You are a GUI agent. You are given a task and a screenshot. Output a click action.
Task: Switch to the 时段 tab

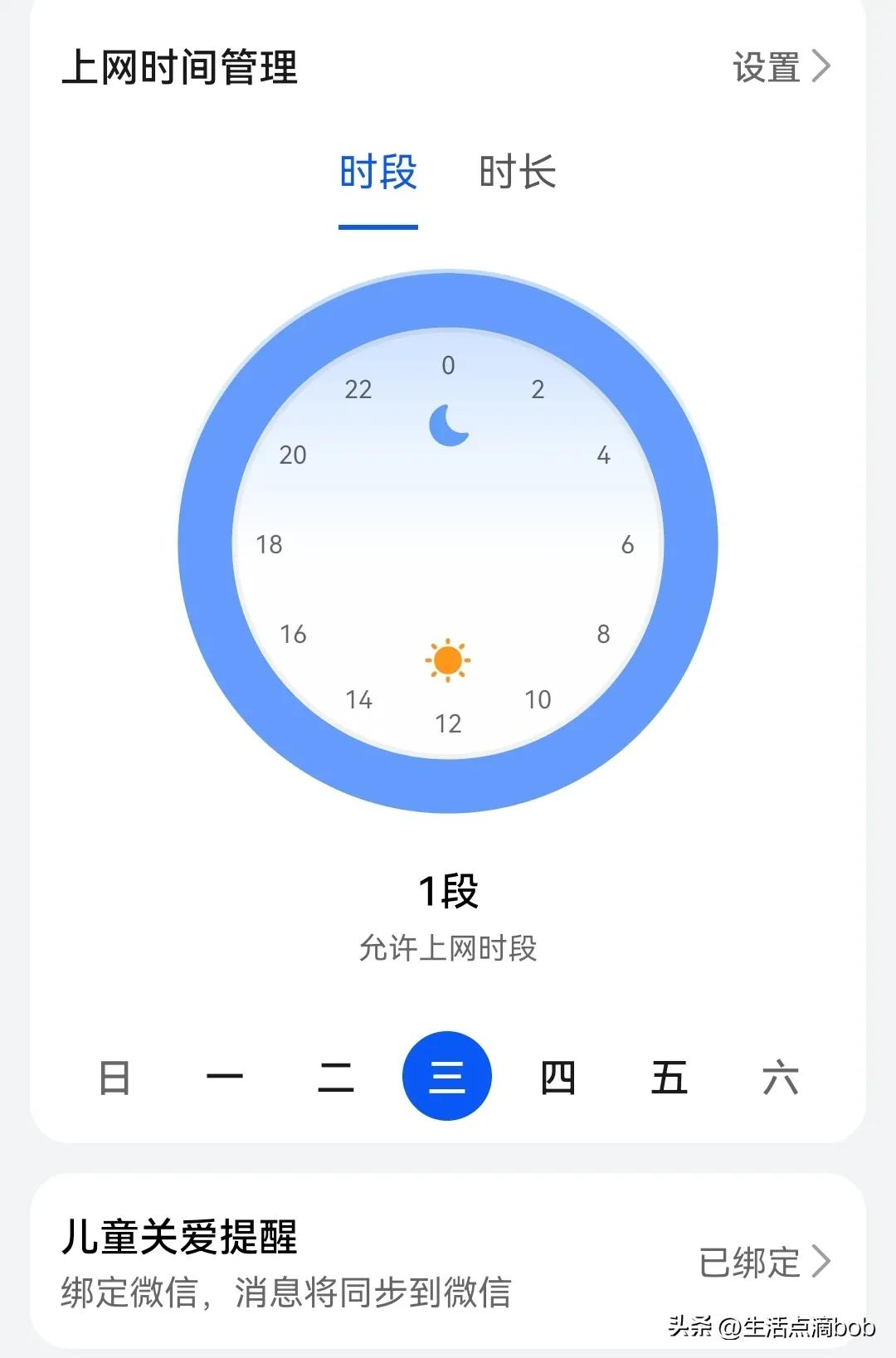pyautogui.click(x=377, y=173)
